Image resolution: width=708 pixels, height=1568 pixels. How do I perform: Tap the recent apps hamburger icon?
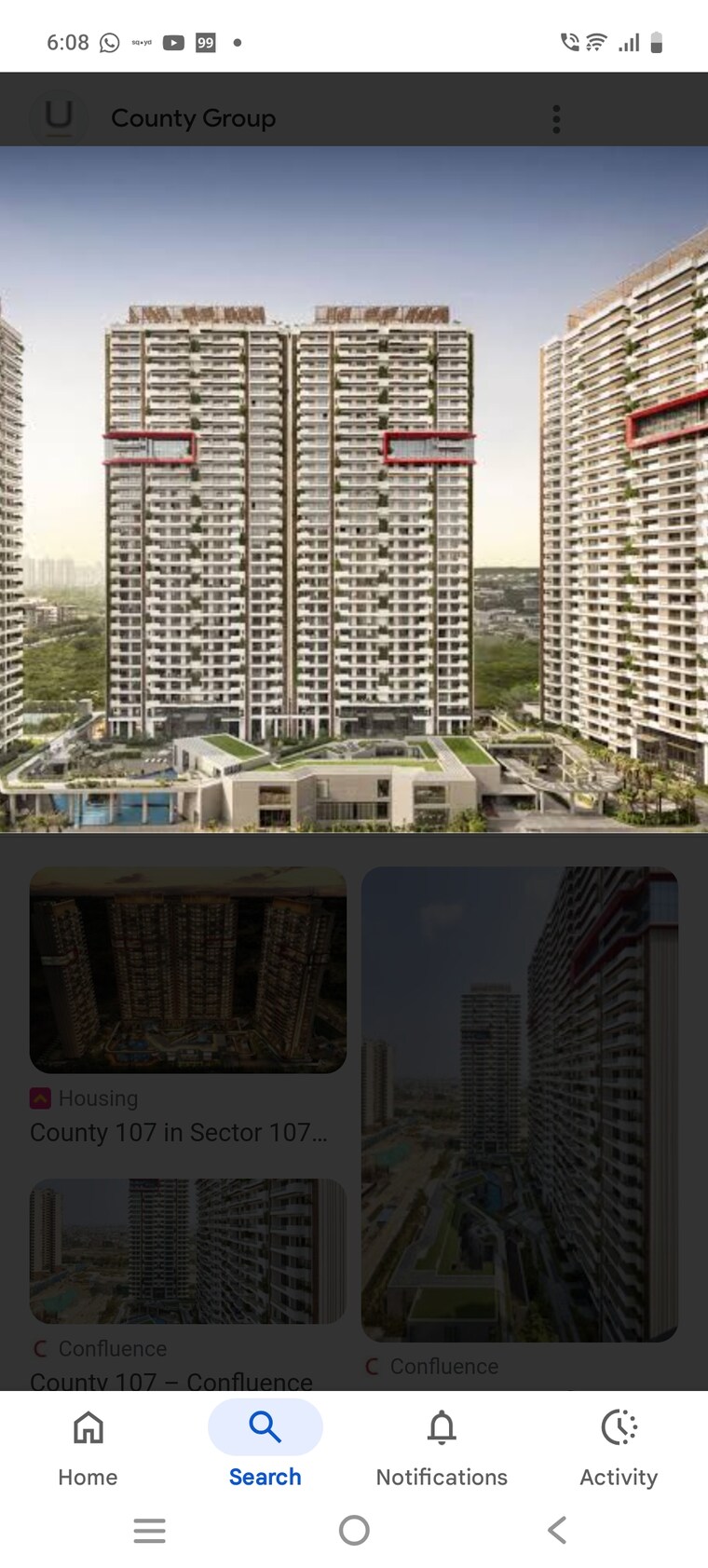[x=149, y=1529]
